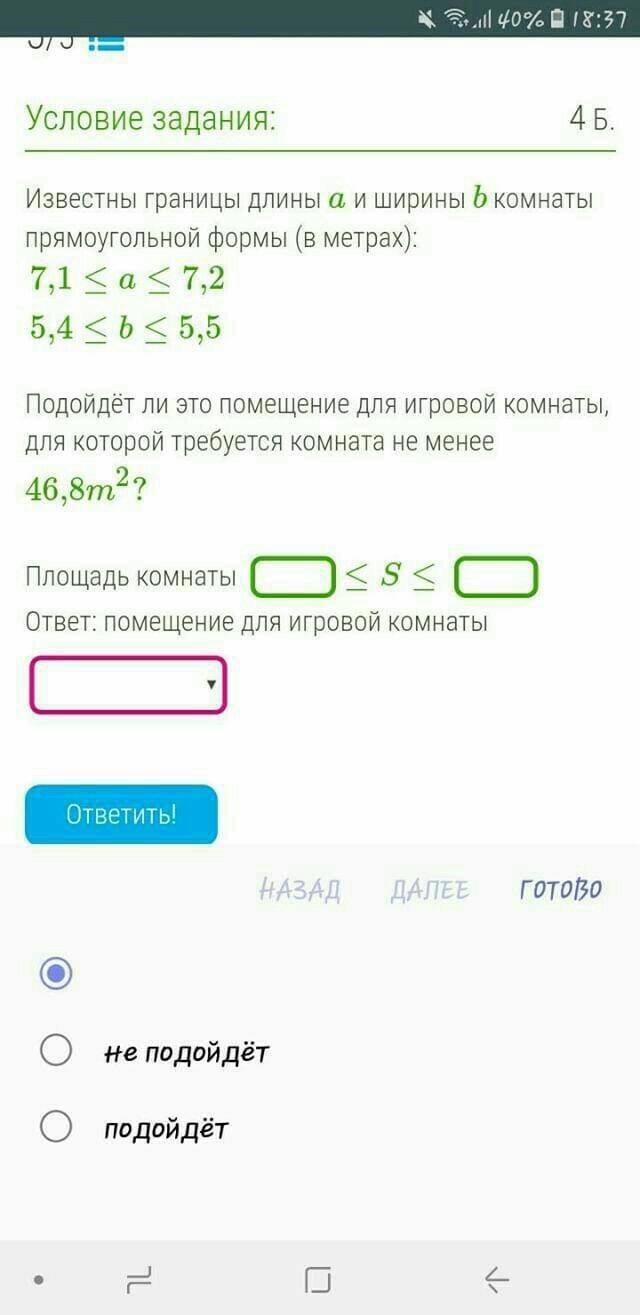Image resolution: width=640 pixels, height=1315 pixels.
Task: Select the empty blank option
Action: [56, 973]
